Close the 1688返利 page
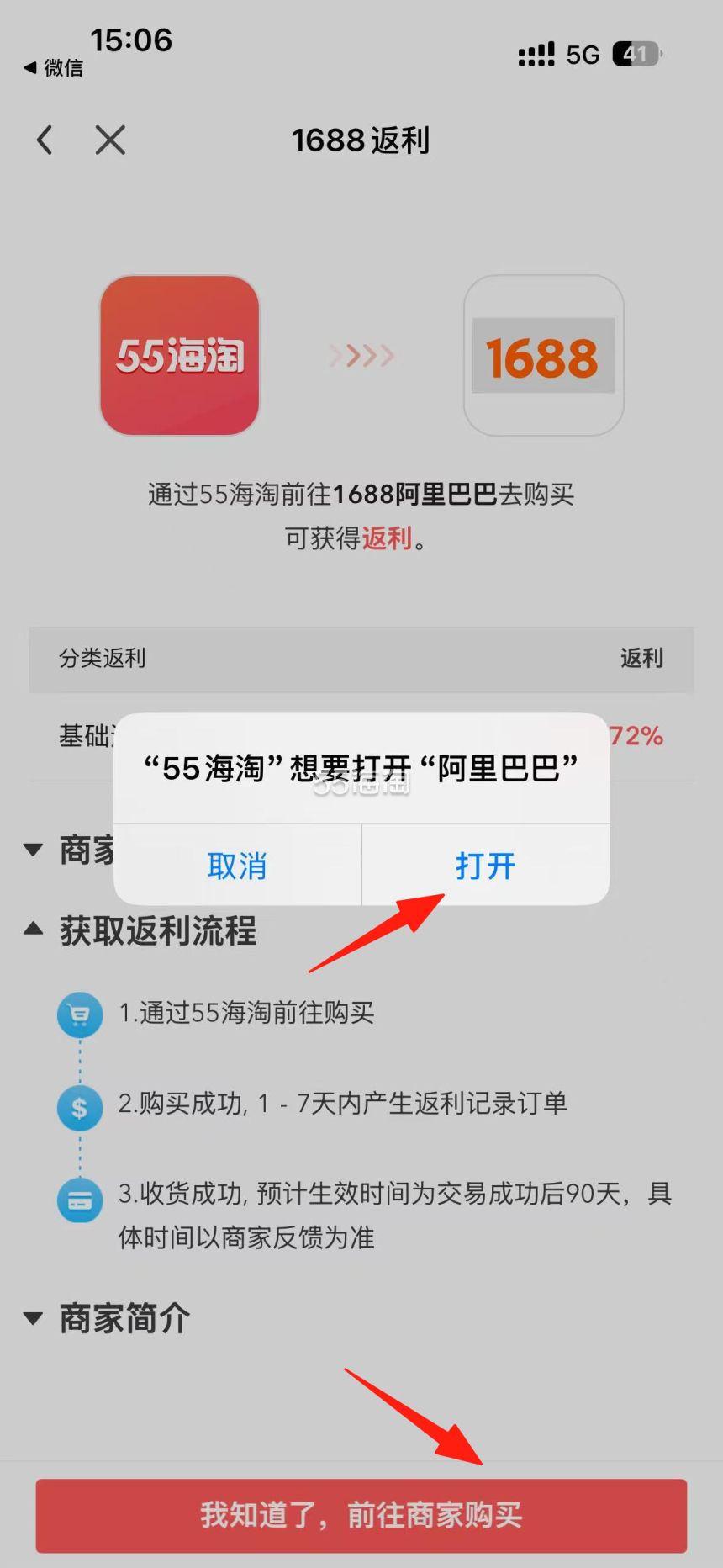Image resolution: width=723 pixels, height=1568 pixels. [110, 140]
